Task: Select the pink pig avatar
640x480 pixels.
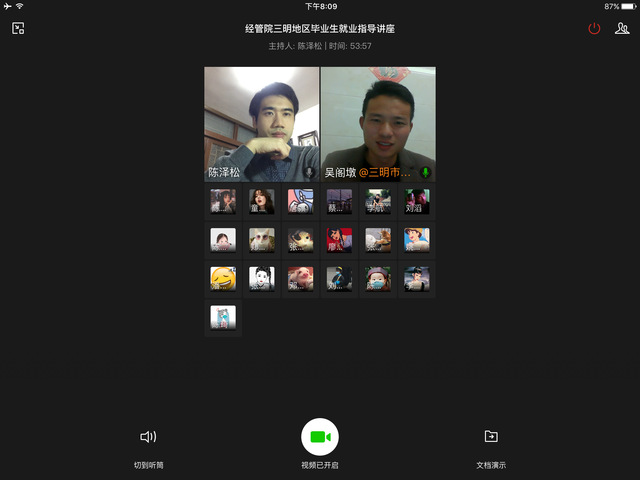Action: pyautogui.click(x=300, y=278)
